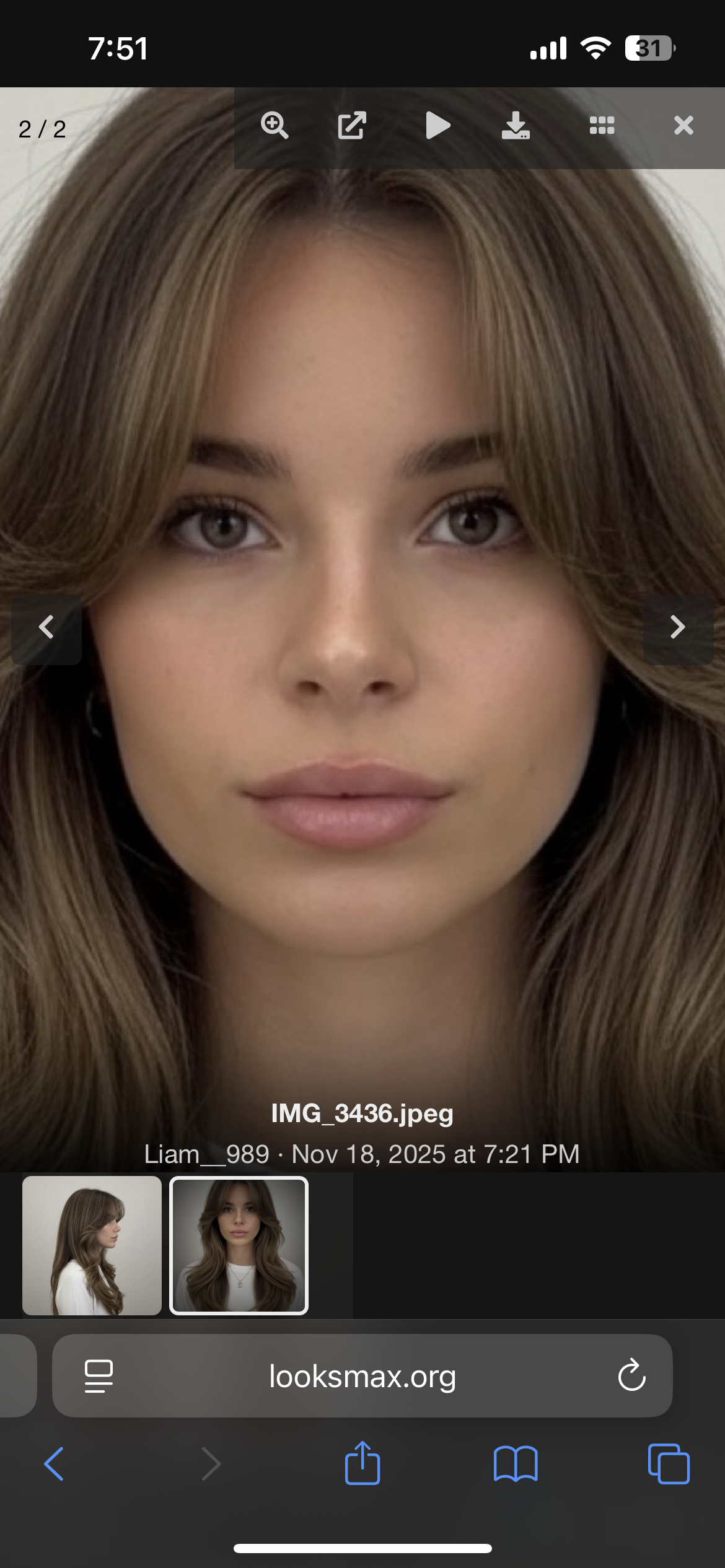
Task: Advance to the next image
Action: [x=678, y=628]
